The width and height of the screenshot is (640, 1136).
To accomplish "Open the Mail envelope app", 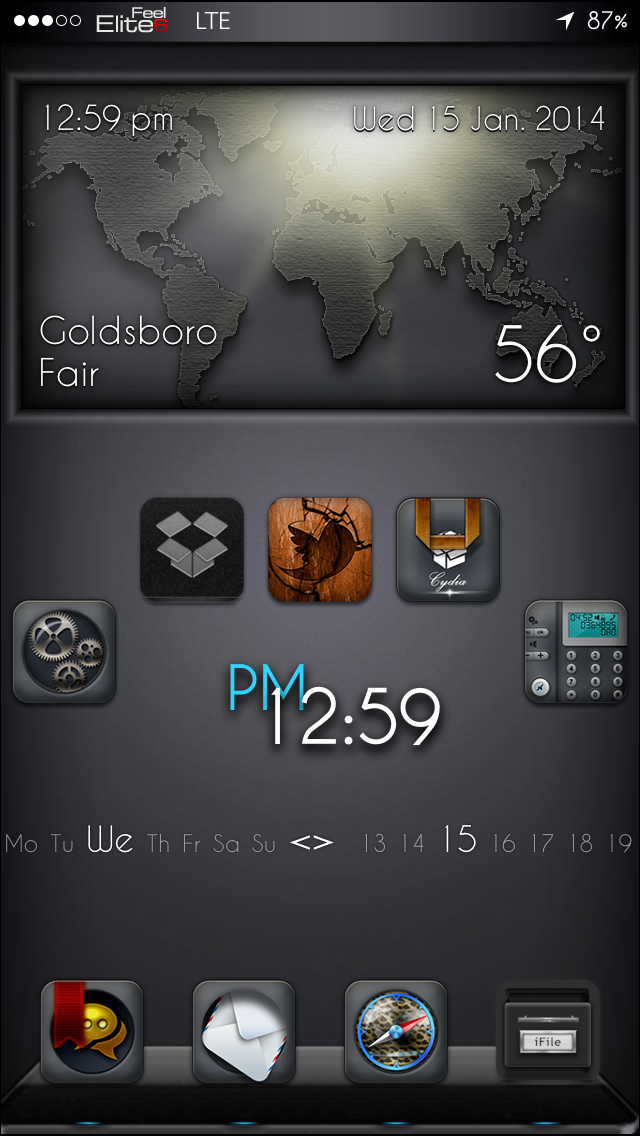I will click(x=244, y=1031).
